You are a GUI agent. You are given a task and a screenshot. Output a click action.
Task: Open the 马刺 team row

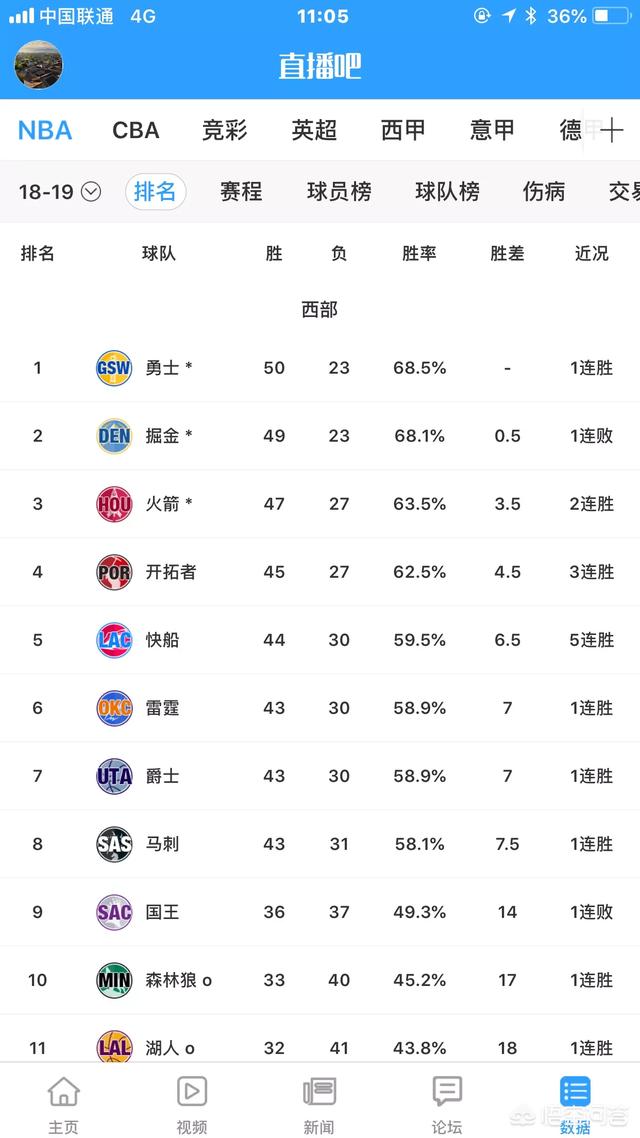coord(320,844)
